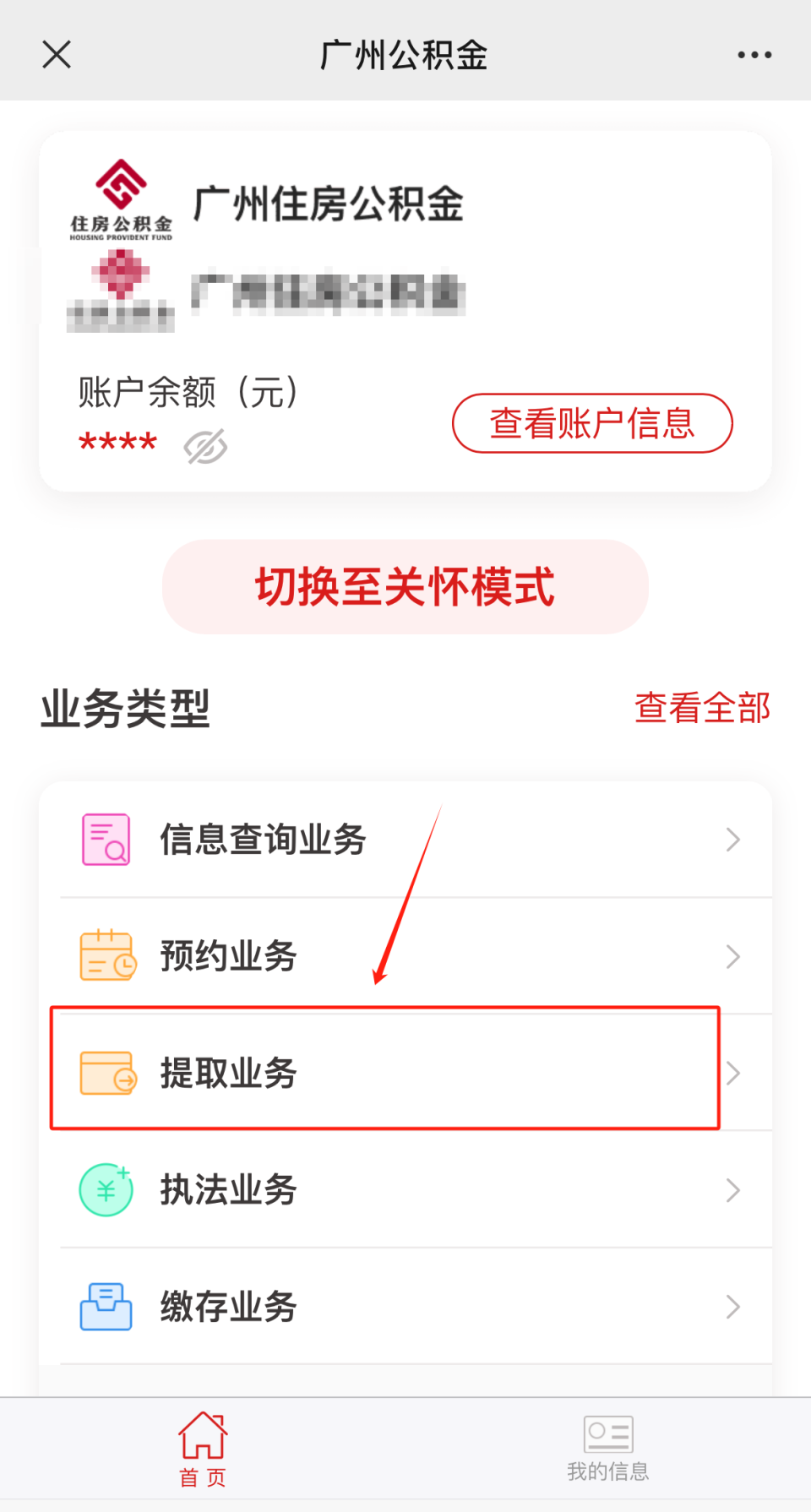Click the 住房公积金 red logo
The width and height of the screenshot is (811, 1512).
[x=121, y=194]
